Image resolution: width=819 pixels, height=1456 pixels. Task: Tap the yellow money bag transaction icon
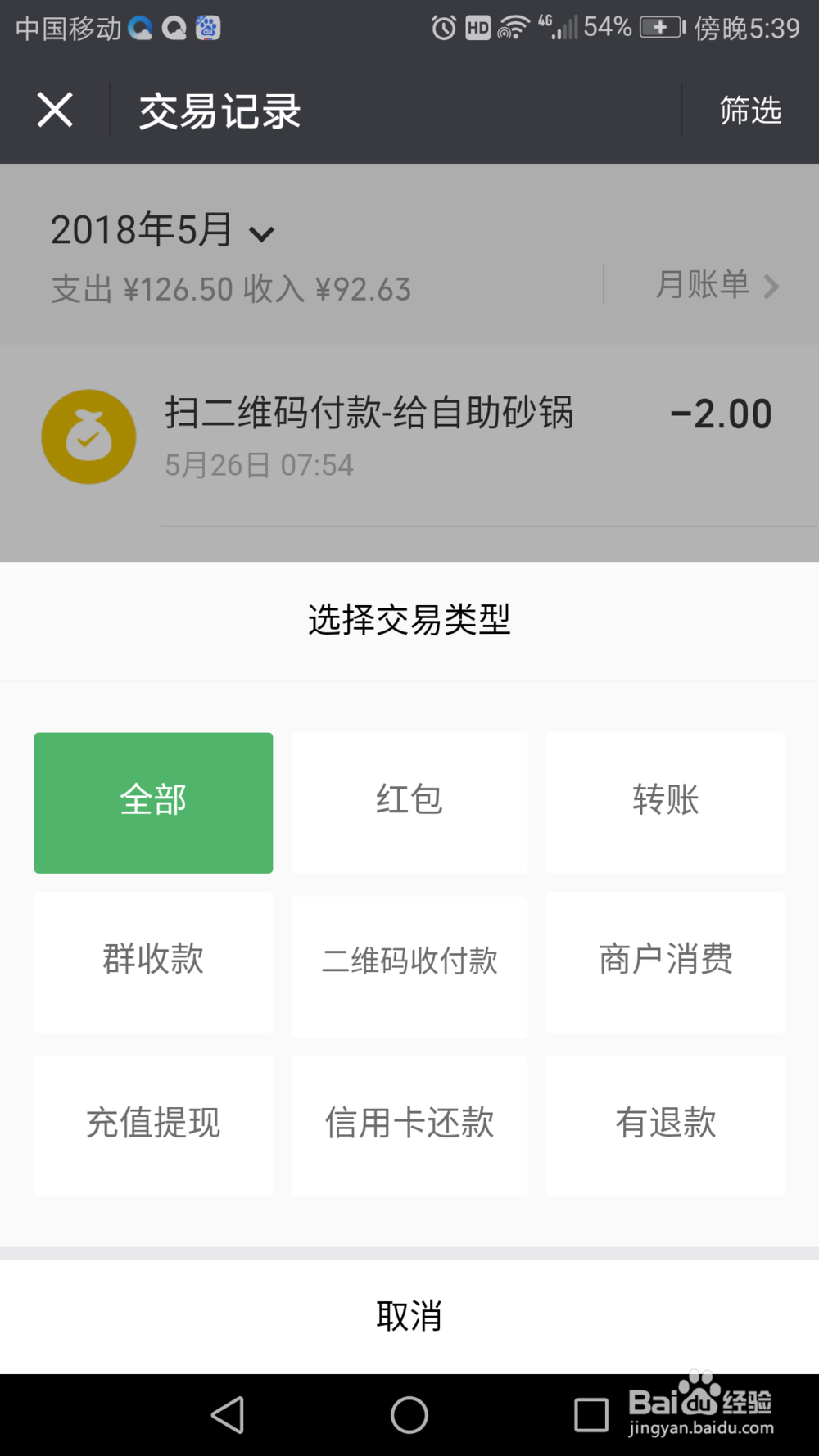(x=88, y=436)
